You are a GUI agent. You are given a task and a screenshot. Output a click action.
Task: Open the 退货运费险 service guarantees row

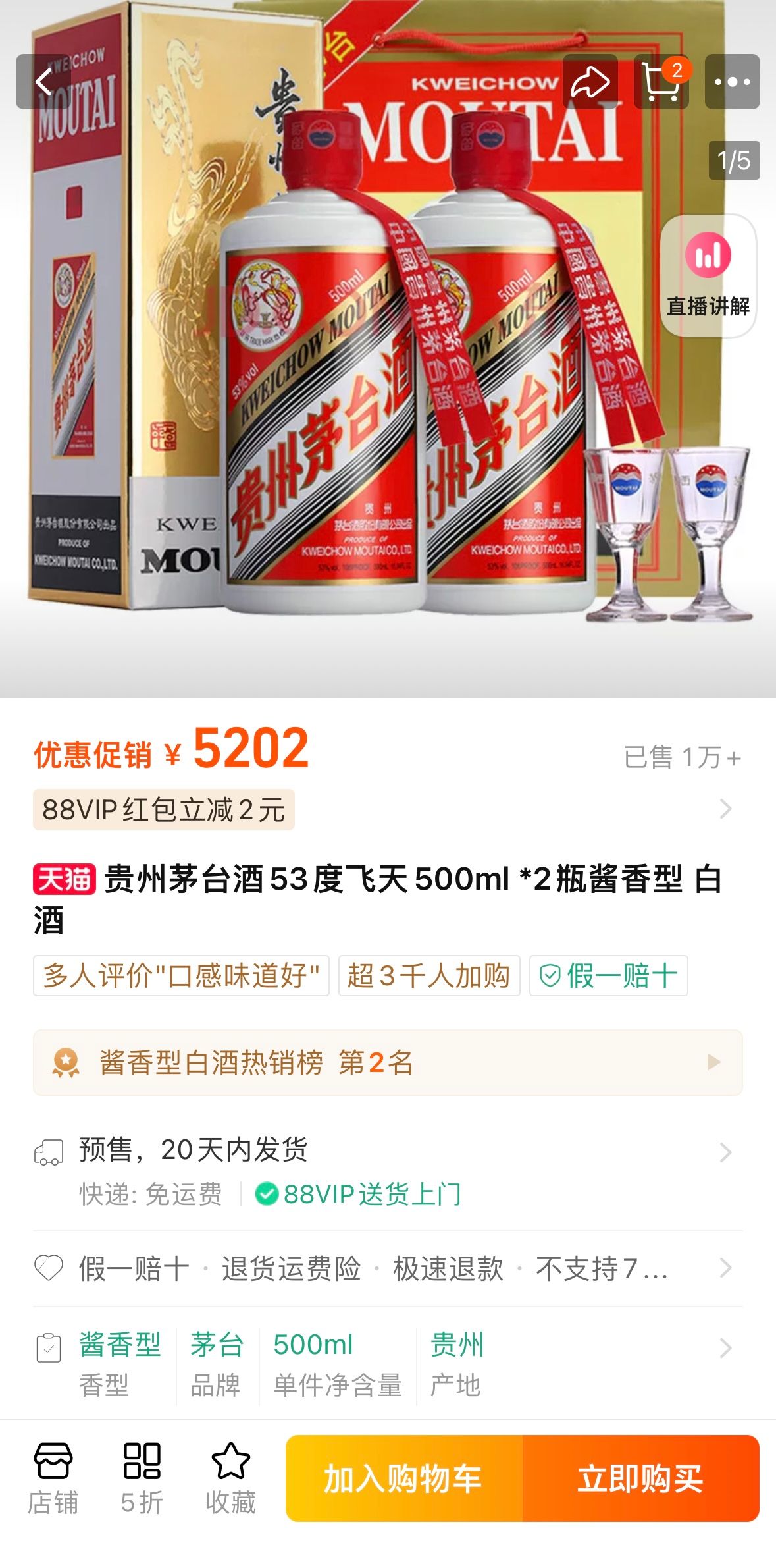pos(387,1268)
